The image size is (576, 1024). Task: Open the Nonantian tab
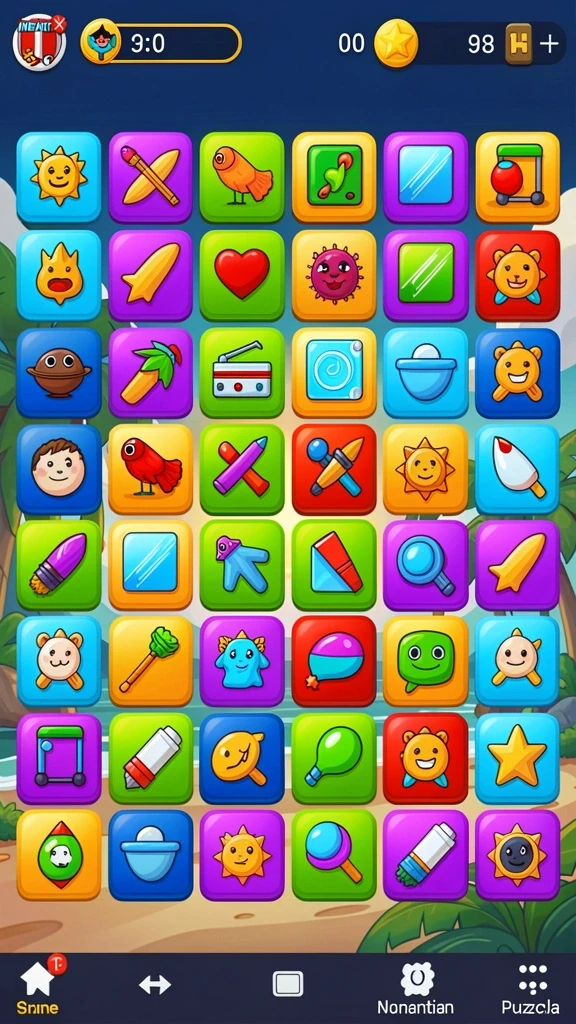(x=415, y=988)
